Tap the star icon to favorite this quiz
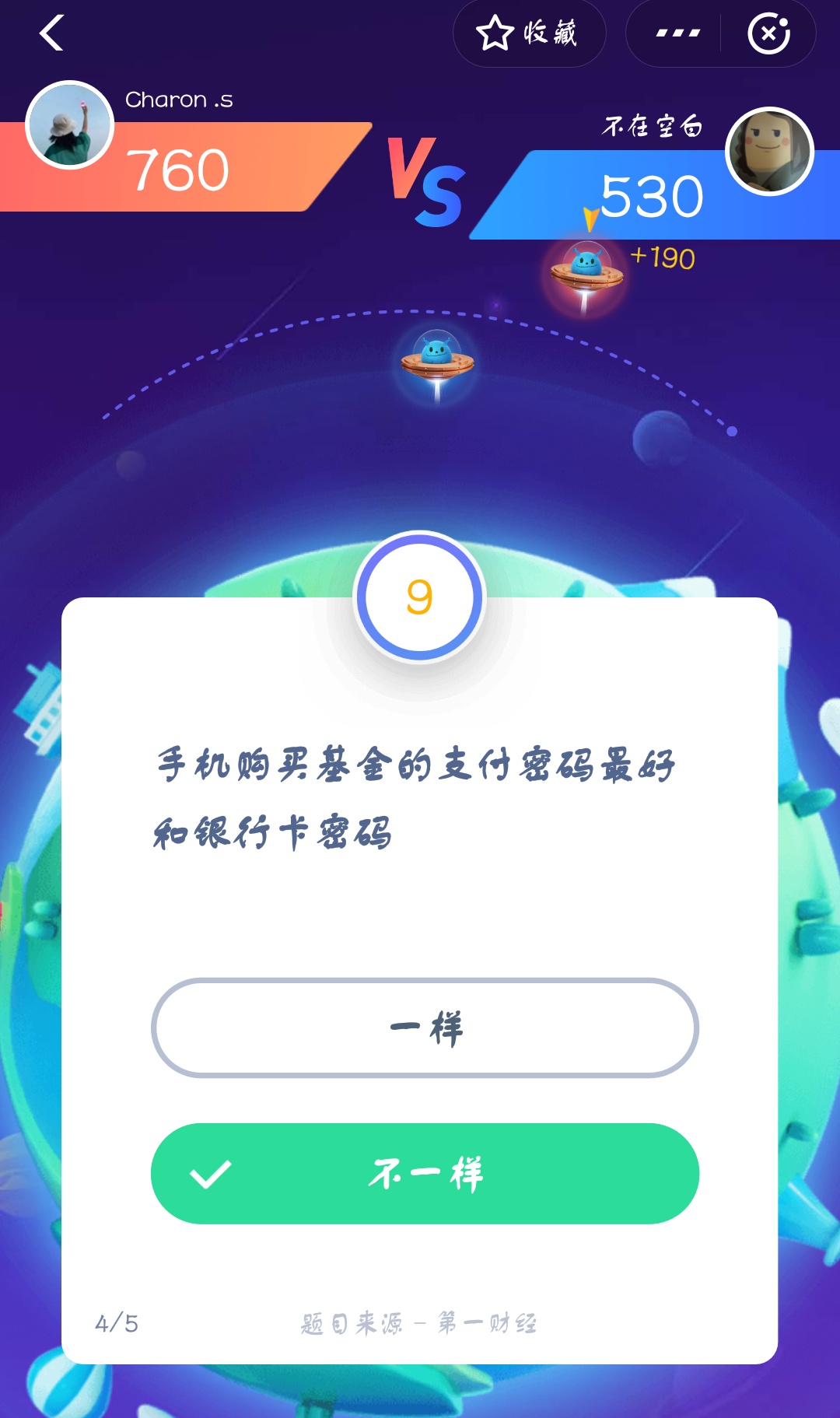Image resolution: width=840 pixels, height=1418 pixels. point(495,33)
